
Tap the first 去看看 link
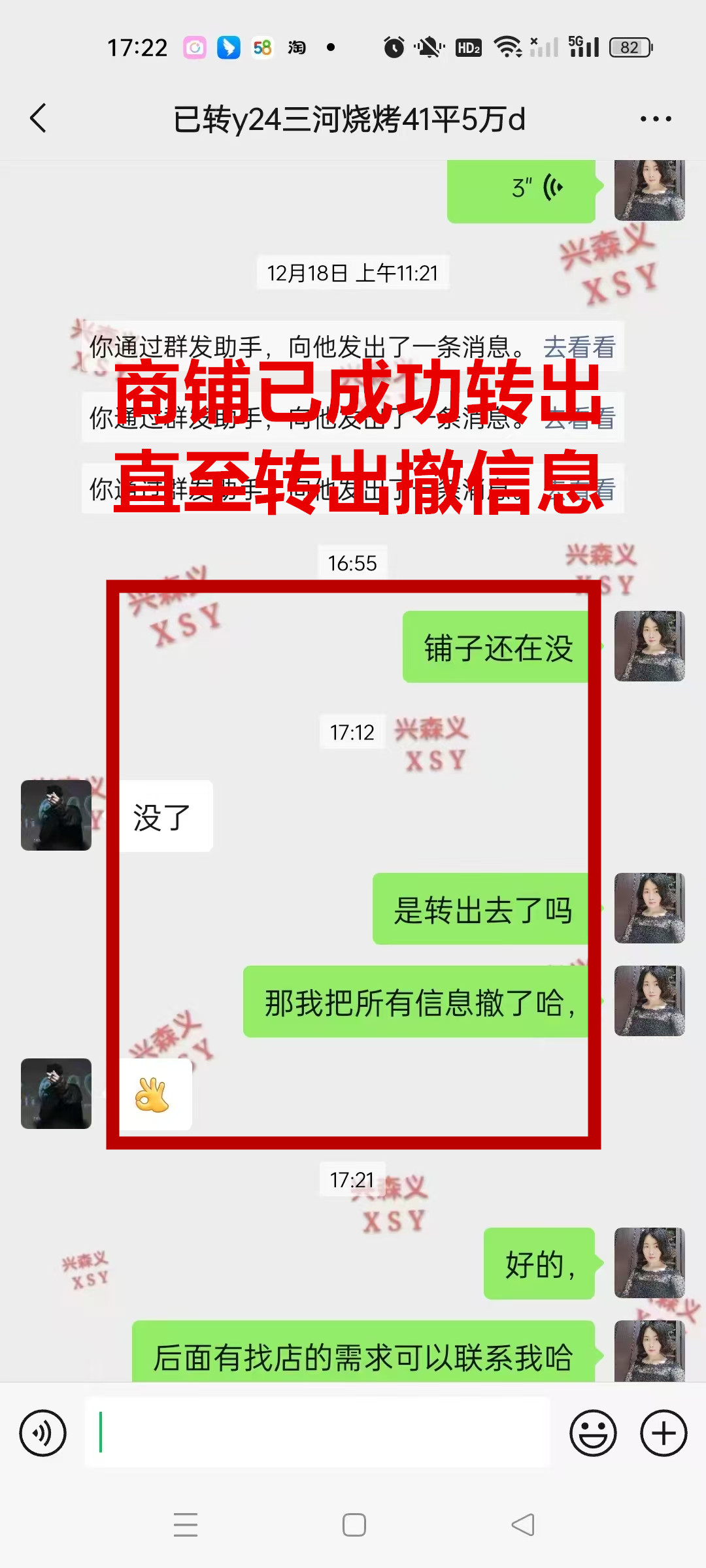click(579, 347)
